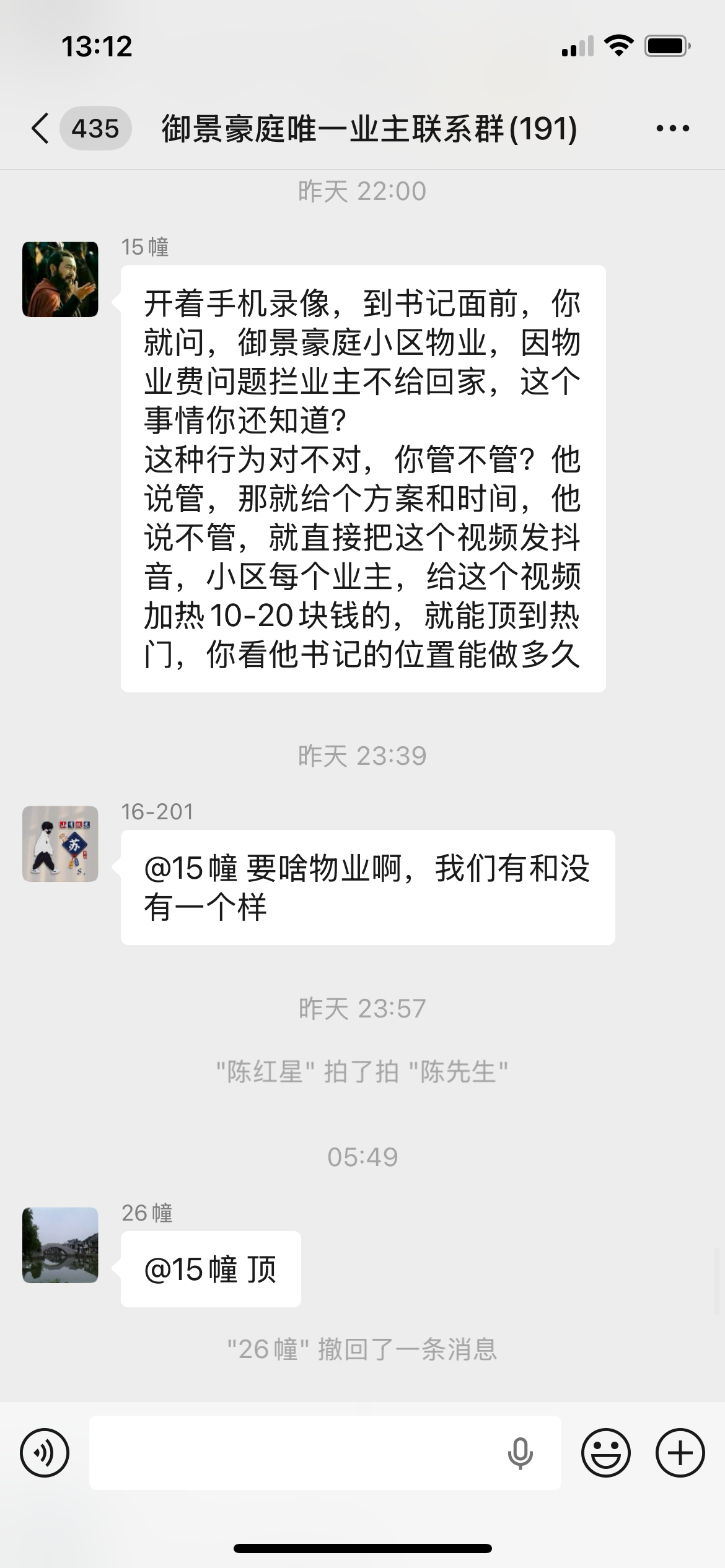Go back to the chat list
Screen dimensions: 725x1568
point(41,129)
